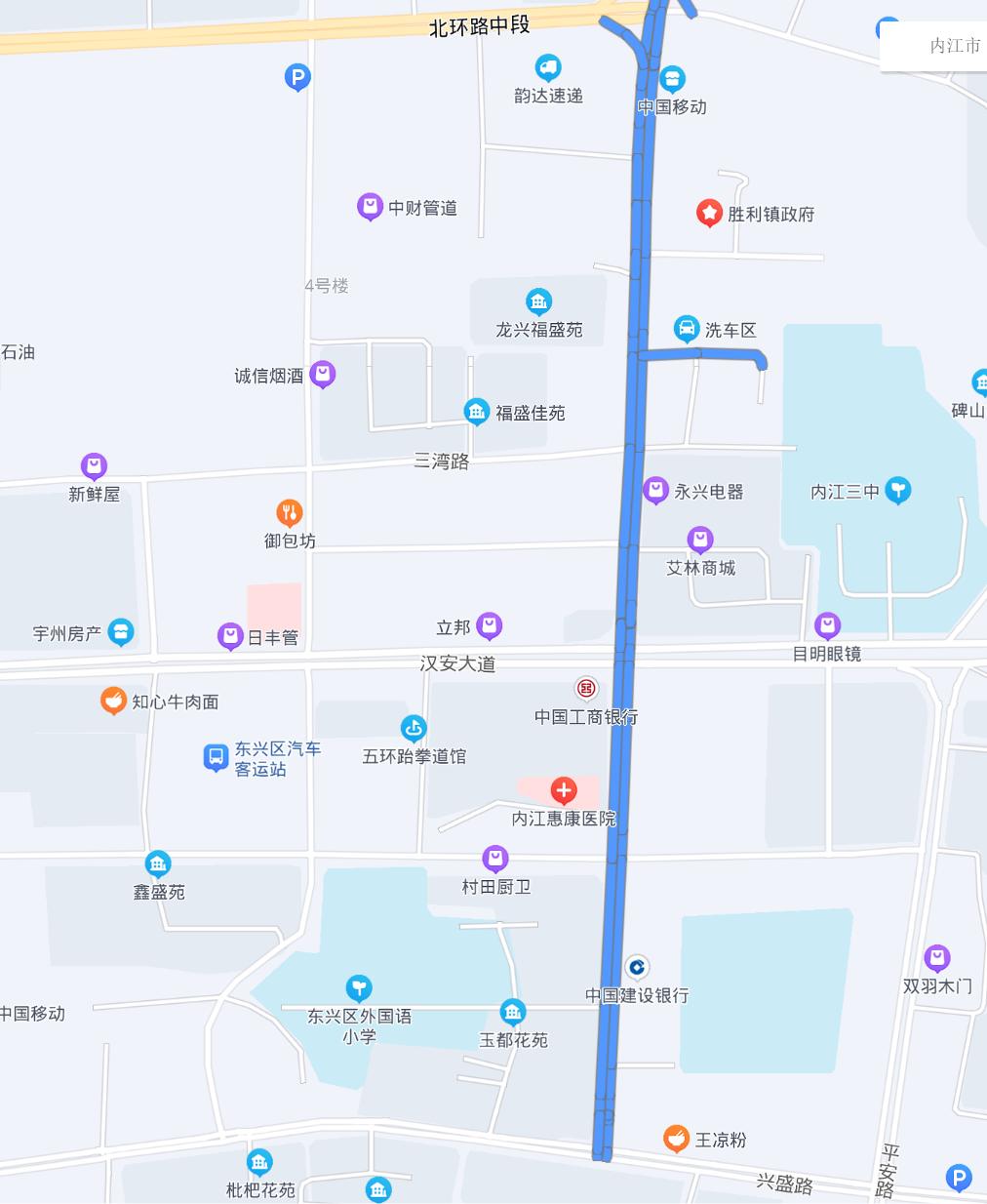Open the parking icon near the top left

(296, 77)
